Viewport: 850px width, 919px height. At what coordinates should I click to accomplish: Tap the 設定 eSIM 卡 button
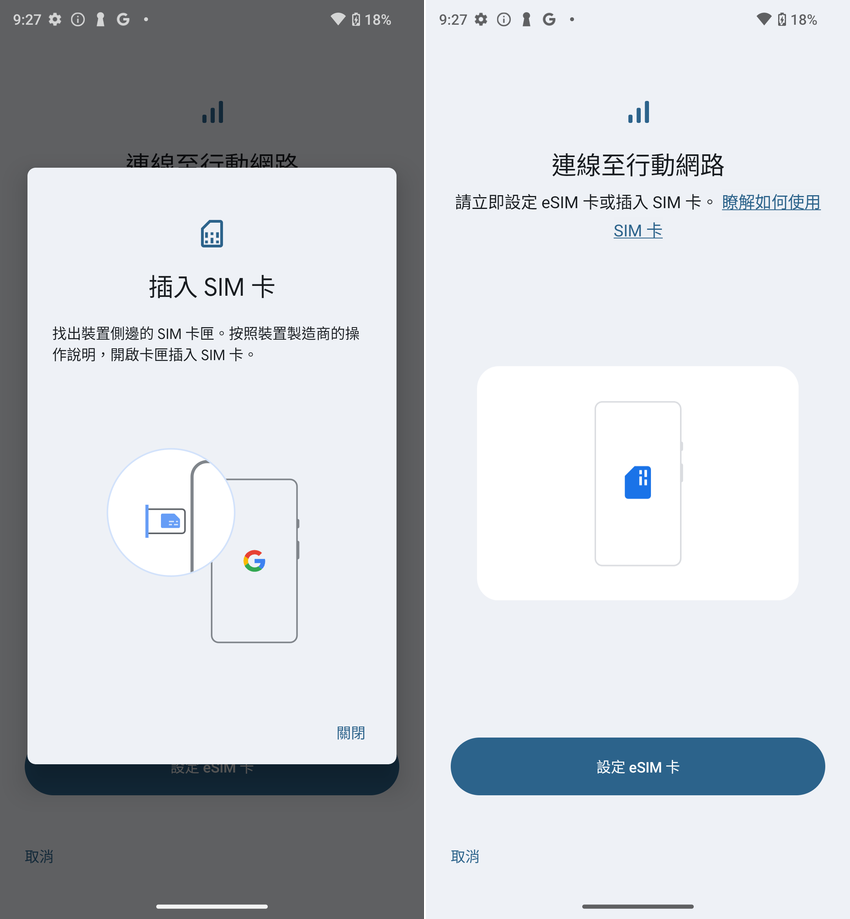637,767
